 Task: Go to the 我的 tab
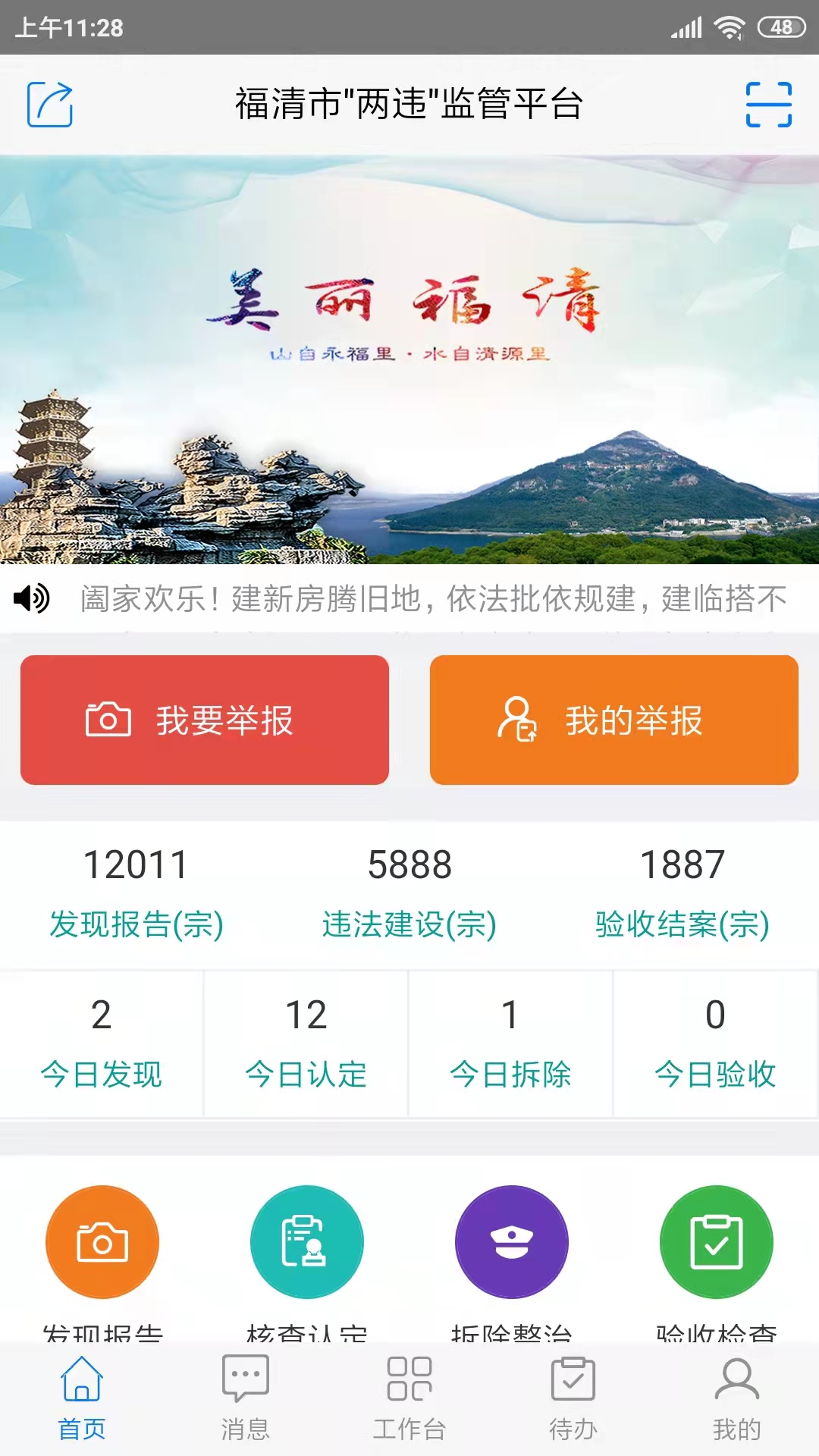click(736, 1398)
